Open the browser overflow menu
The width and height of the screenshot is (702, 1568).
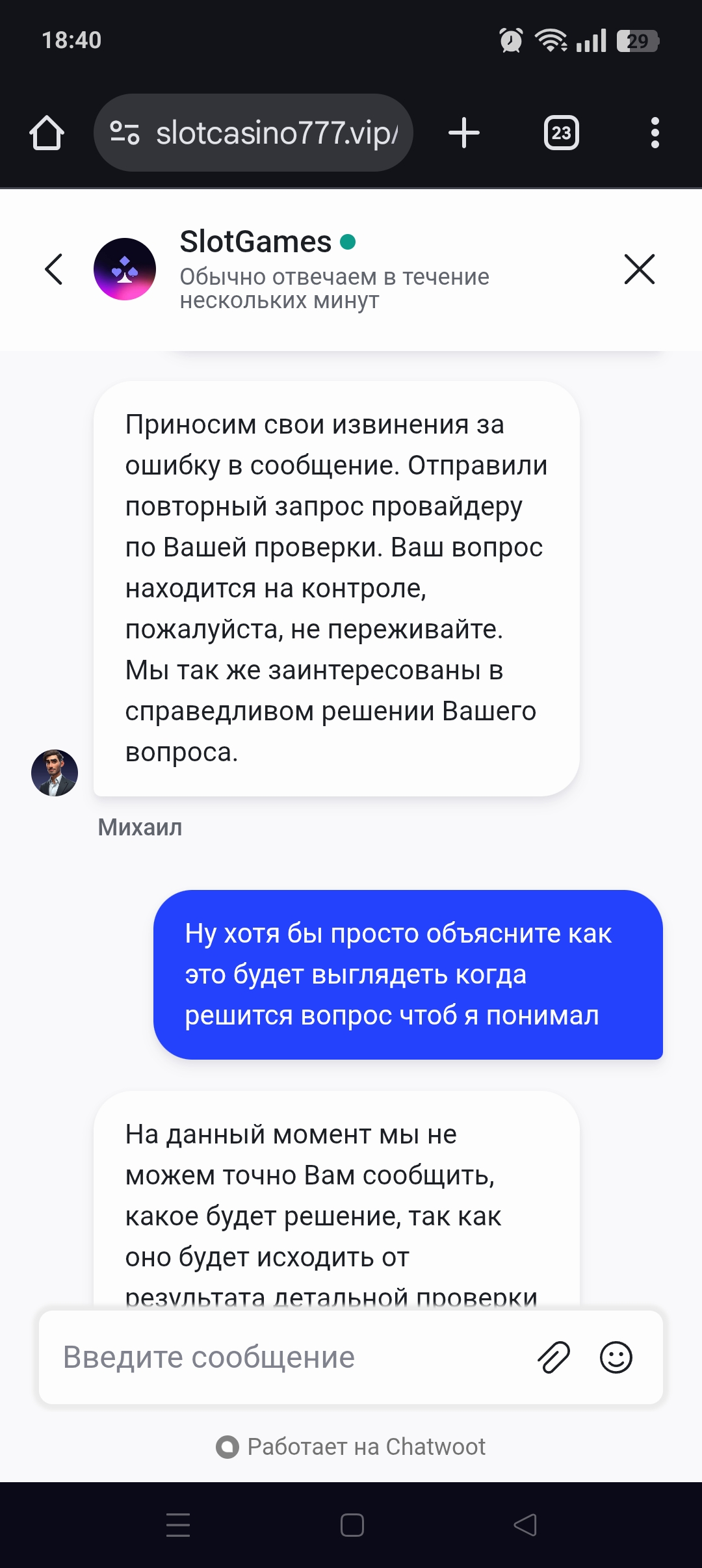coord(655,133)
